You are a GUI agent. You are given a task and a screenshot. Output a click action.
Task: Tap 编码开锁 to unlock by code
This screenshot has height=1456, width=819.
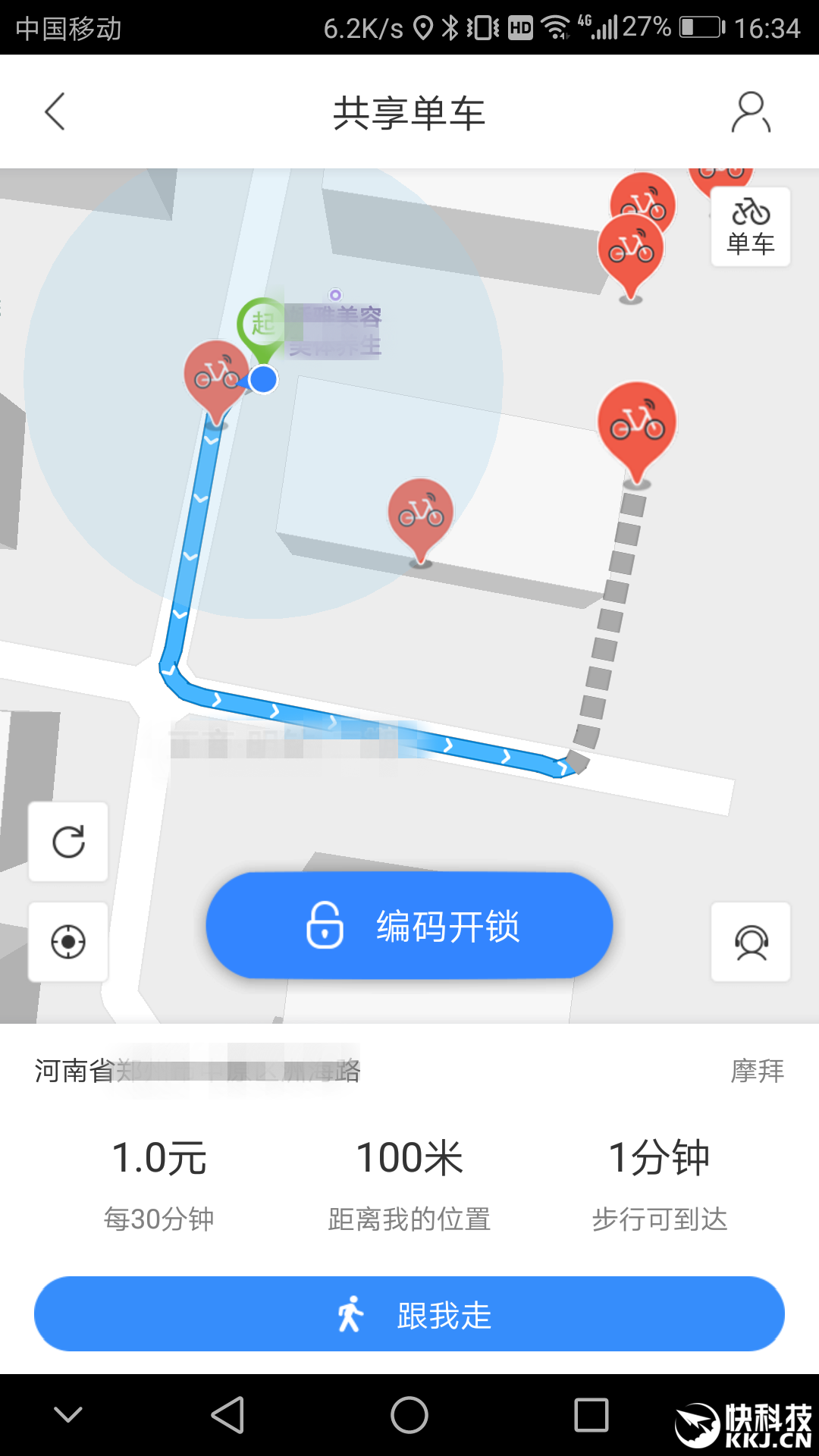pos(409,926)
